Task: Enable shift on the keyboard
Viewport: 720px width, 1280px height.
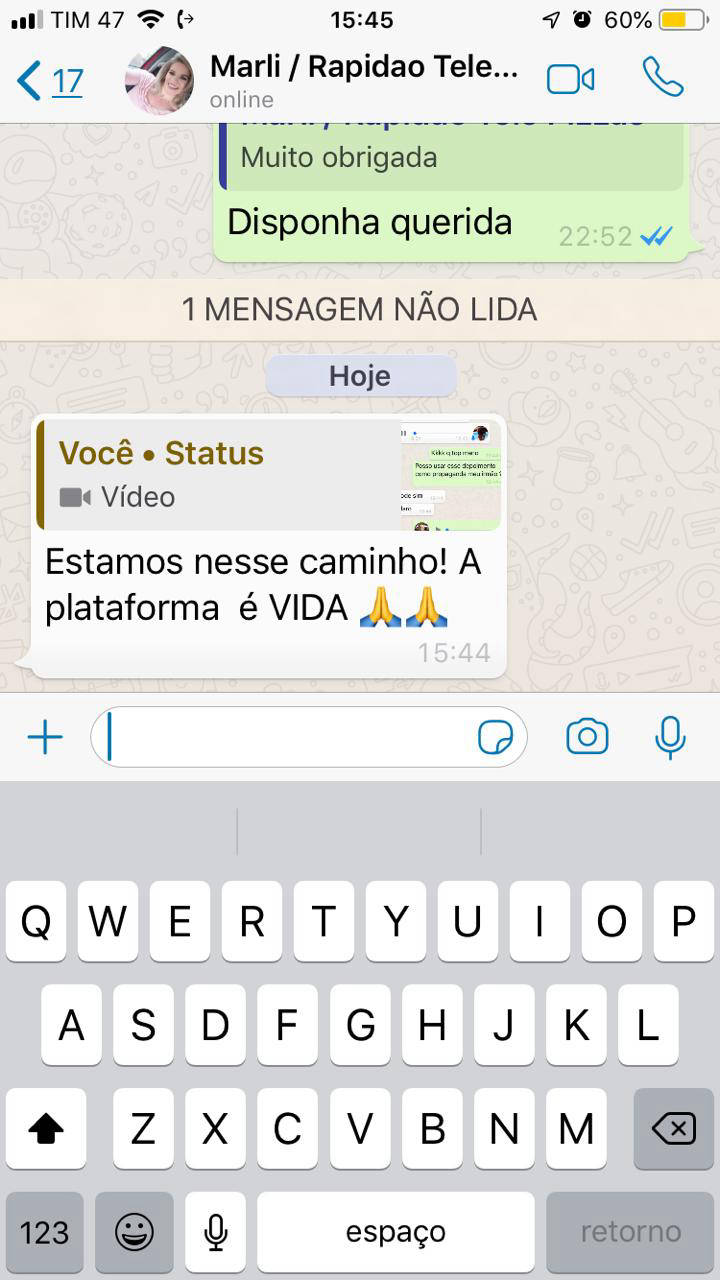Action: (x=45, y=1130)
